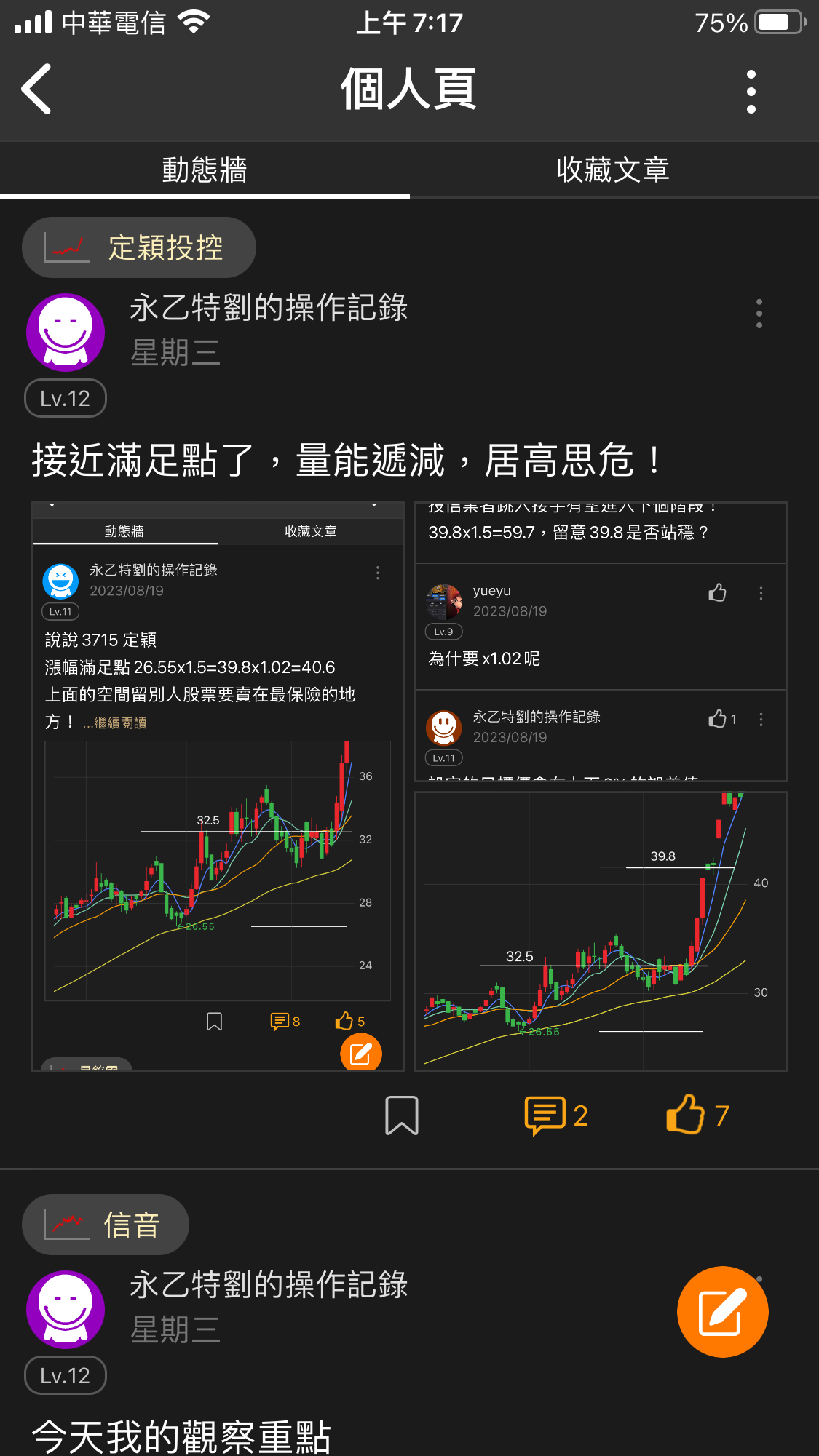Switch to the 收藏文章 tab

pyautogui.click(x=614, y=169)
